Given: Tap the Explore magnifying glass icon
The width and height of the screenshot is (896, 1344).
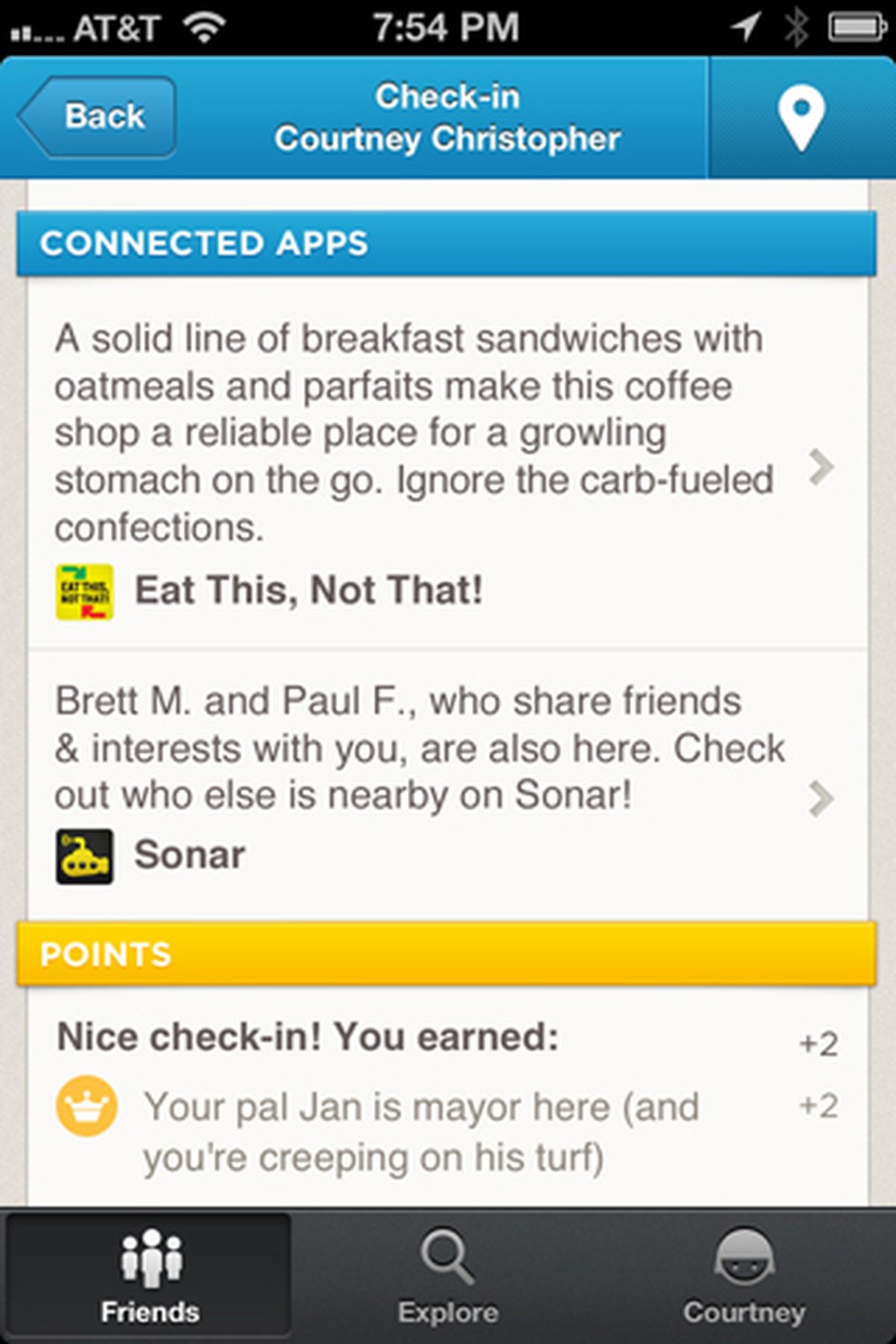Looking at the screenshot, I should (446, 1256).
